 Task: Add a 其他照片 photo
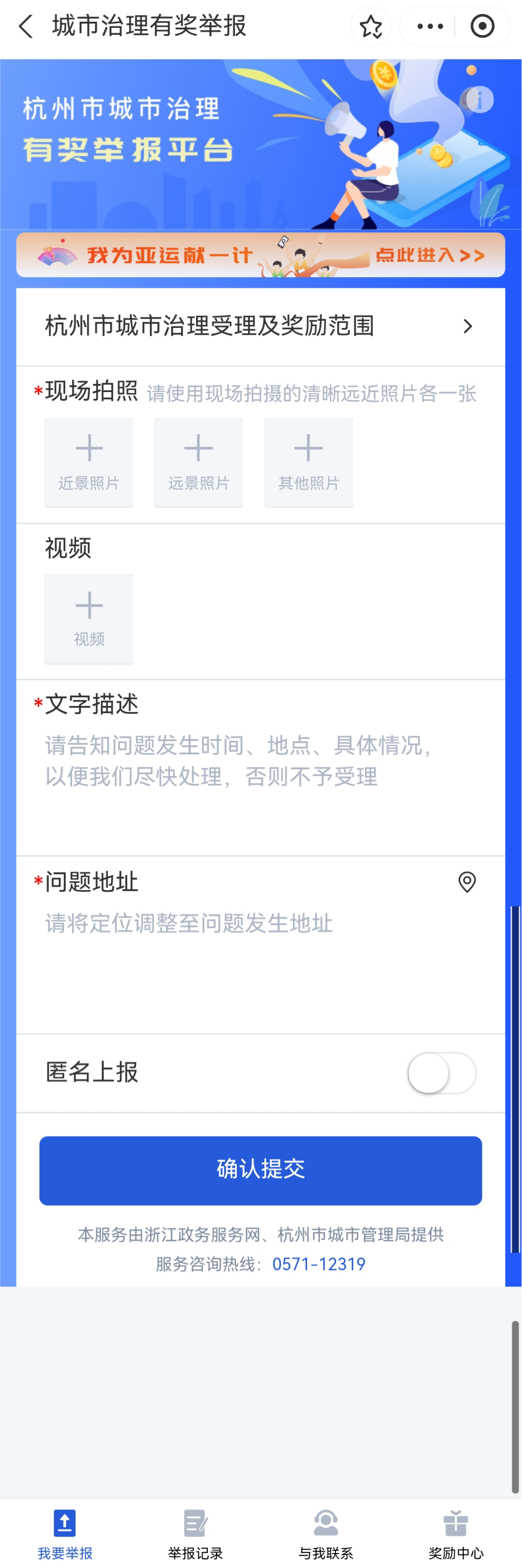point(309,463)
